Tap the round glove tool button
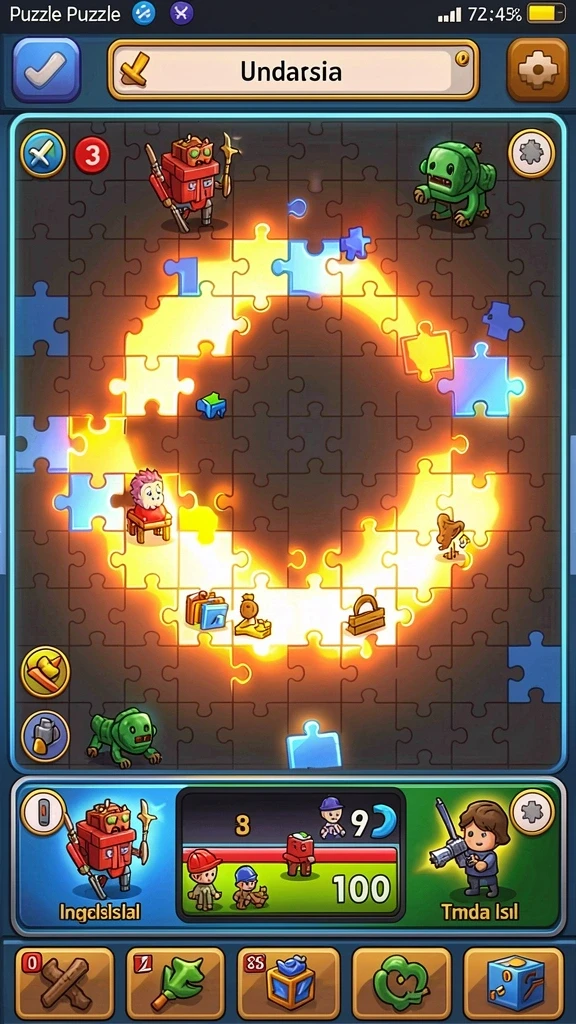Screen dimensions: 576x1024 (x=45, y=736)
